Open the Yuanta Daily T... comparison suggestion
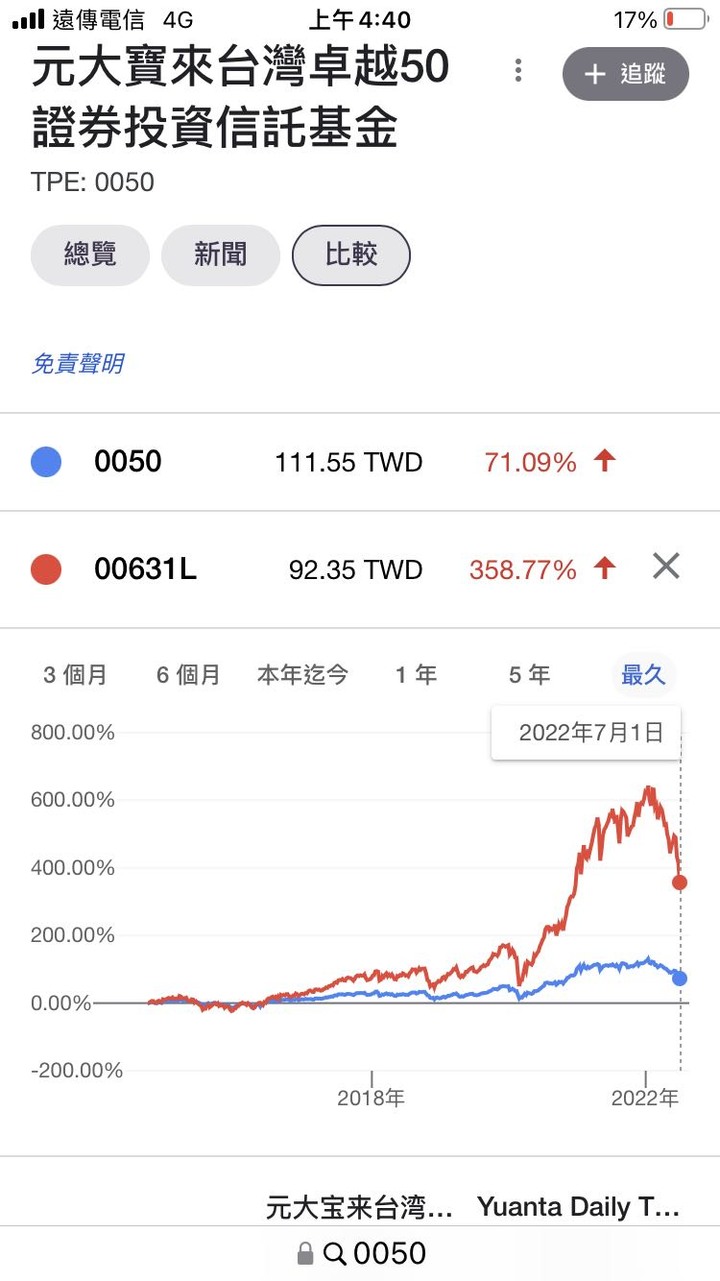Image resolution: width=720 pixels, height=1281 pixels. pos(579,1207)
